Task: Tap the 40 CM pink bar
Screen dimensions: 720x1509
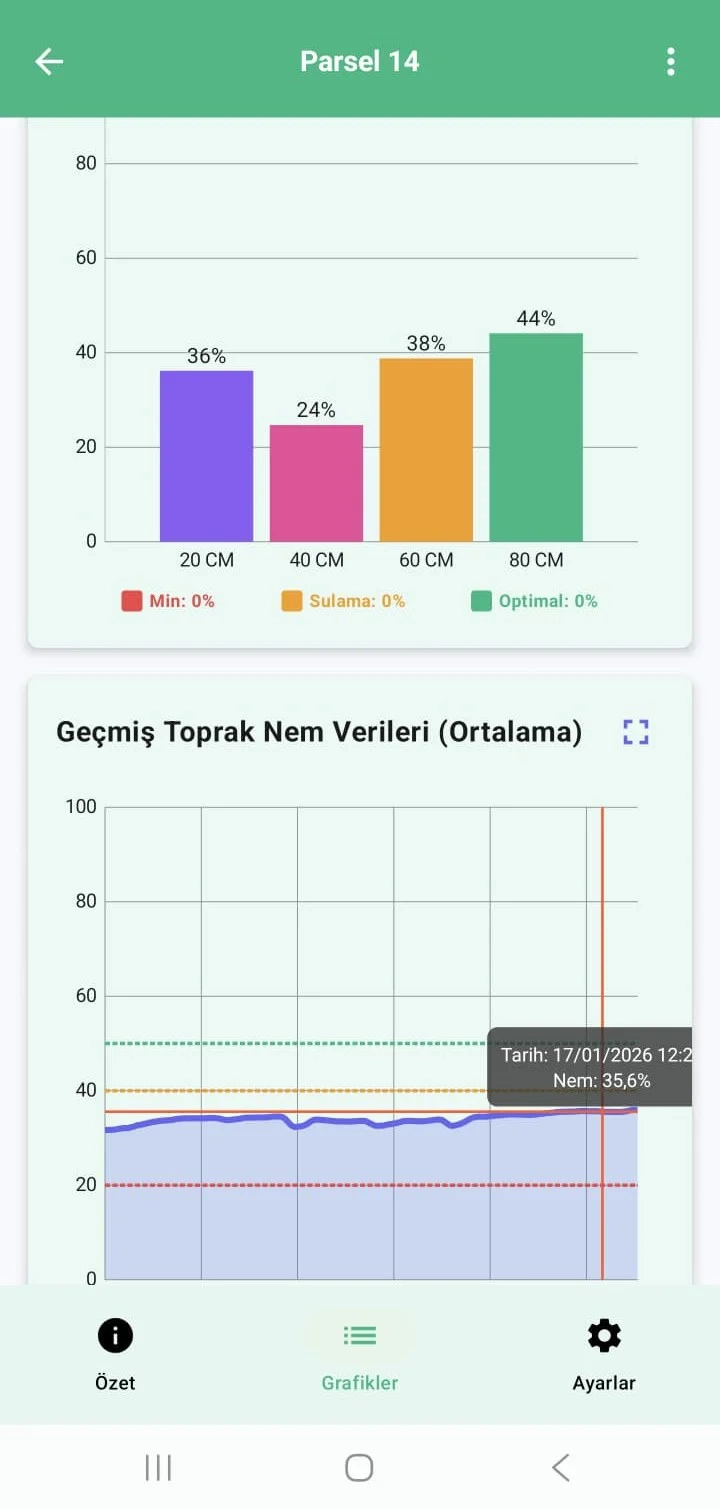Action: coord(316,483)
